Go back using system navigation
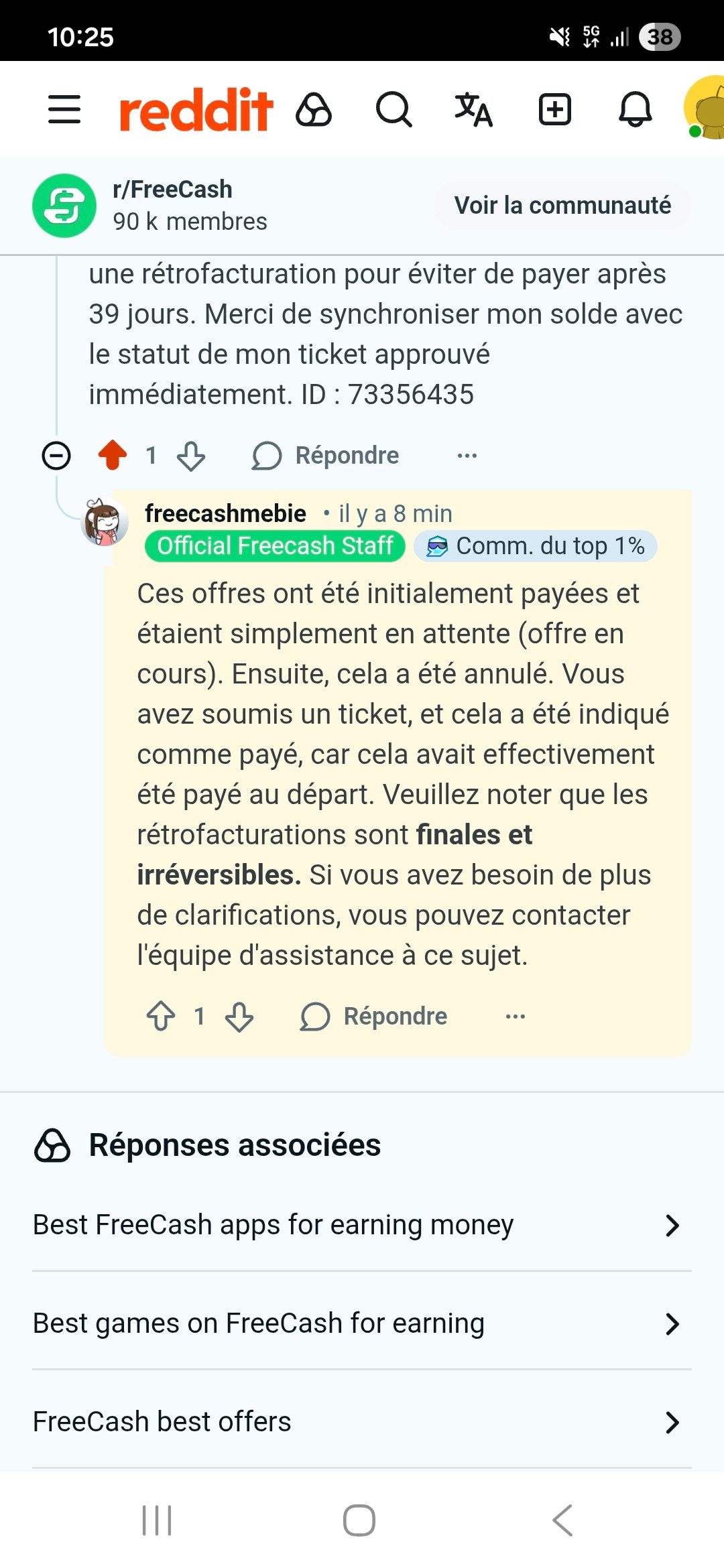This screenshot has height=1568, width=724. coord(563,1520)
